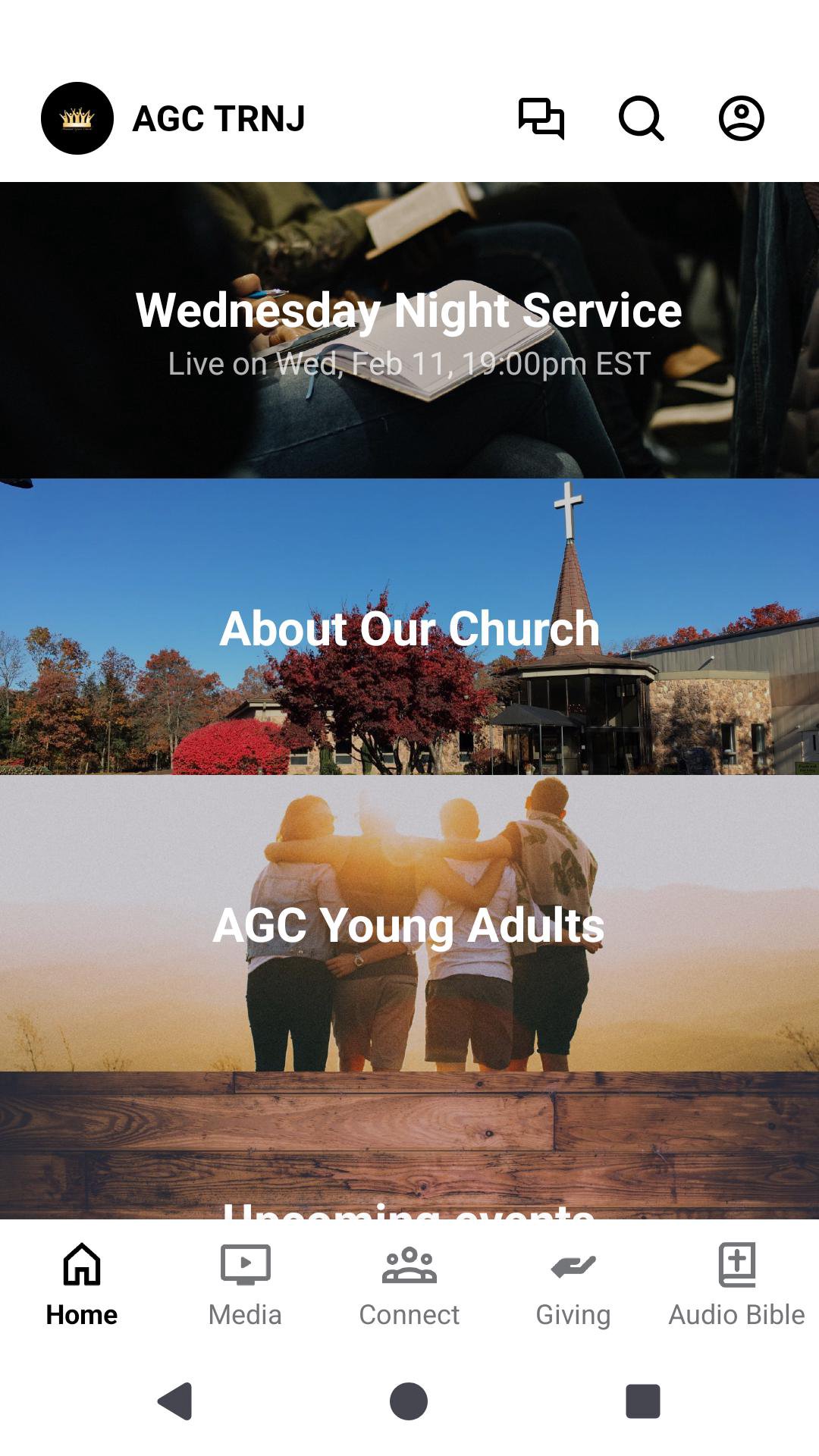Viewport: 819px width, 1456px height.
Task: Open the Wednesday Night Service card
Action: pos(409,330)
